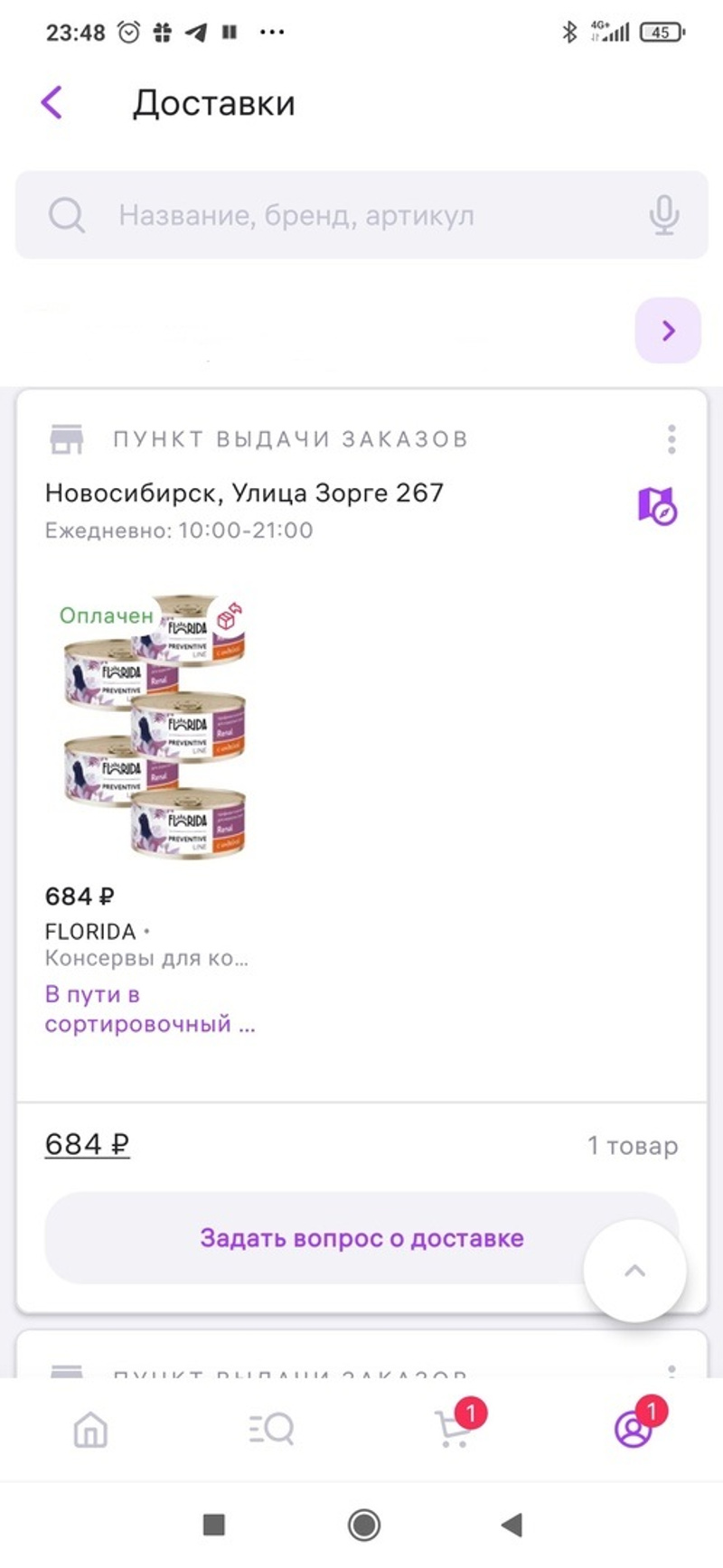Switch to the Home tab
The width and height of the screenshot is (723, 1568).
point(90,1430)
